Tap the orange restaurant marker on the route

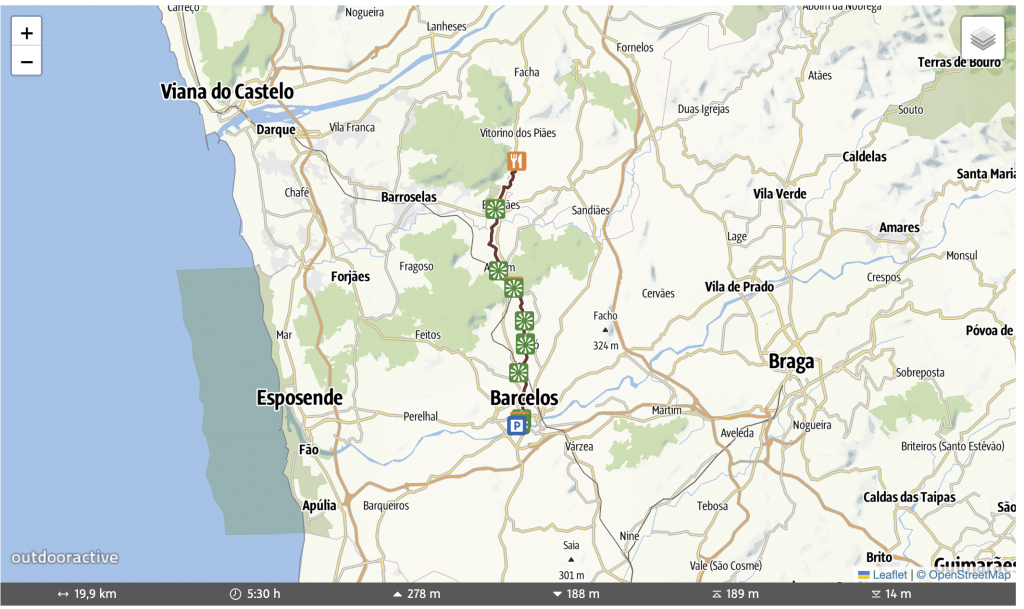[516, 161]
